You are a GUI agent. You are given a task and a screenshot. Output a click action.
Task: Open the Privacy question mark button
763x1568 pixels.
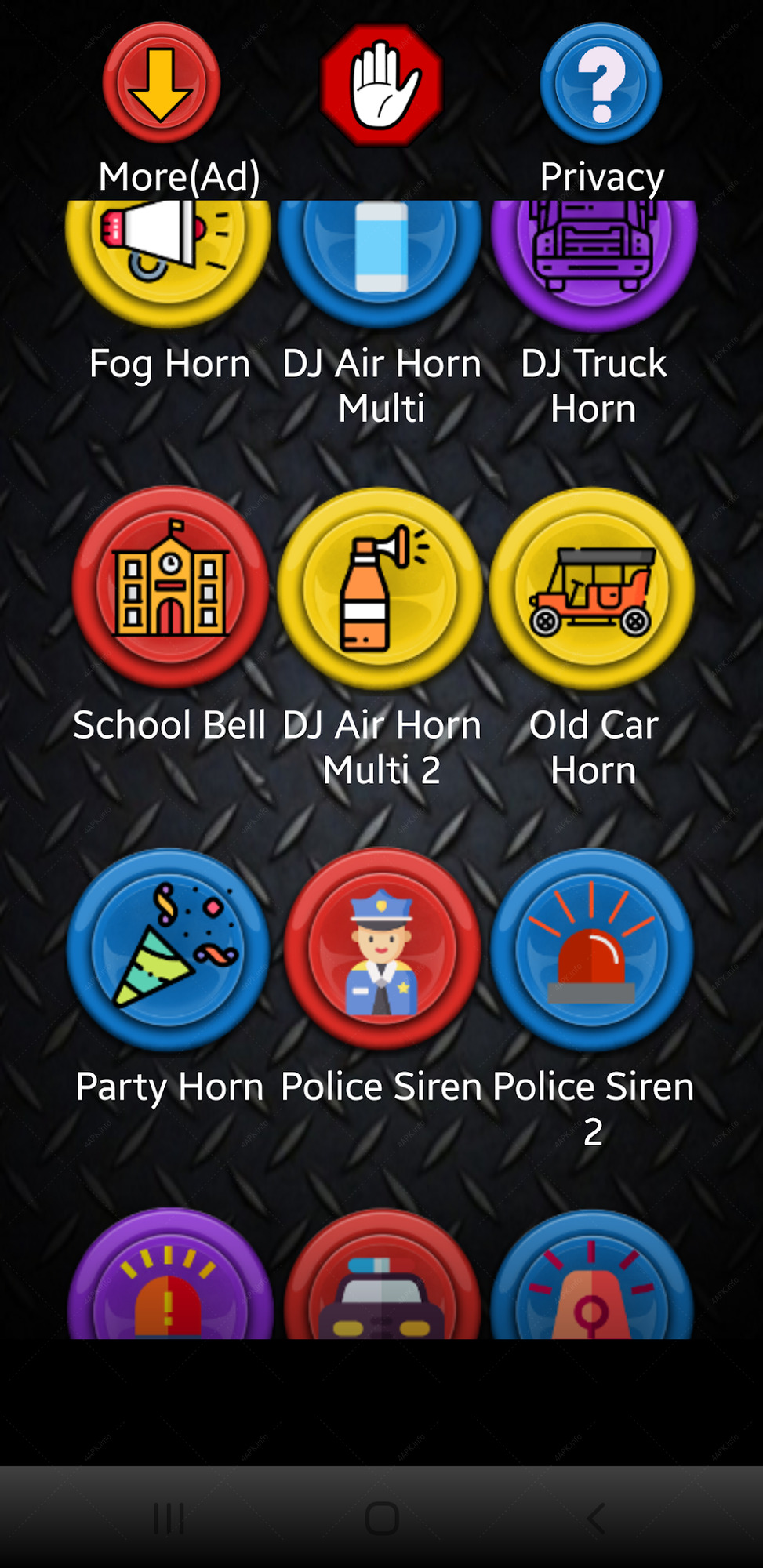[x=601, y=83]
